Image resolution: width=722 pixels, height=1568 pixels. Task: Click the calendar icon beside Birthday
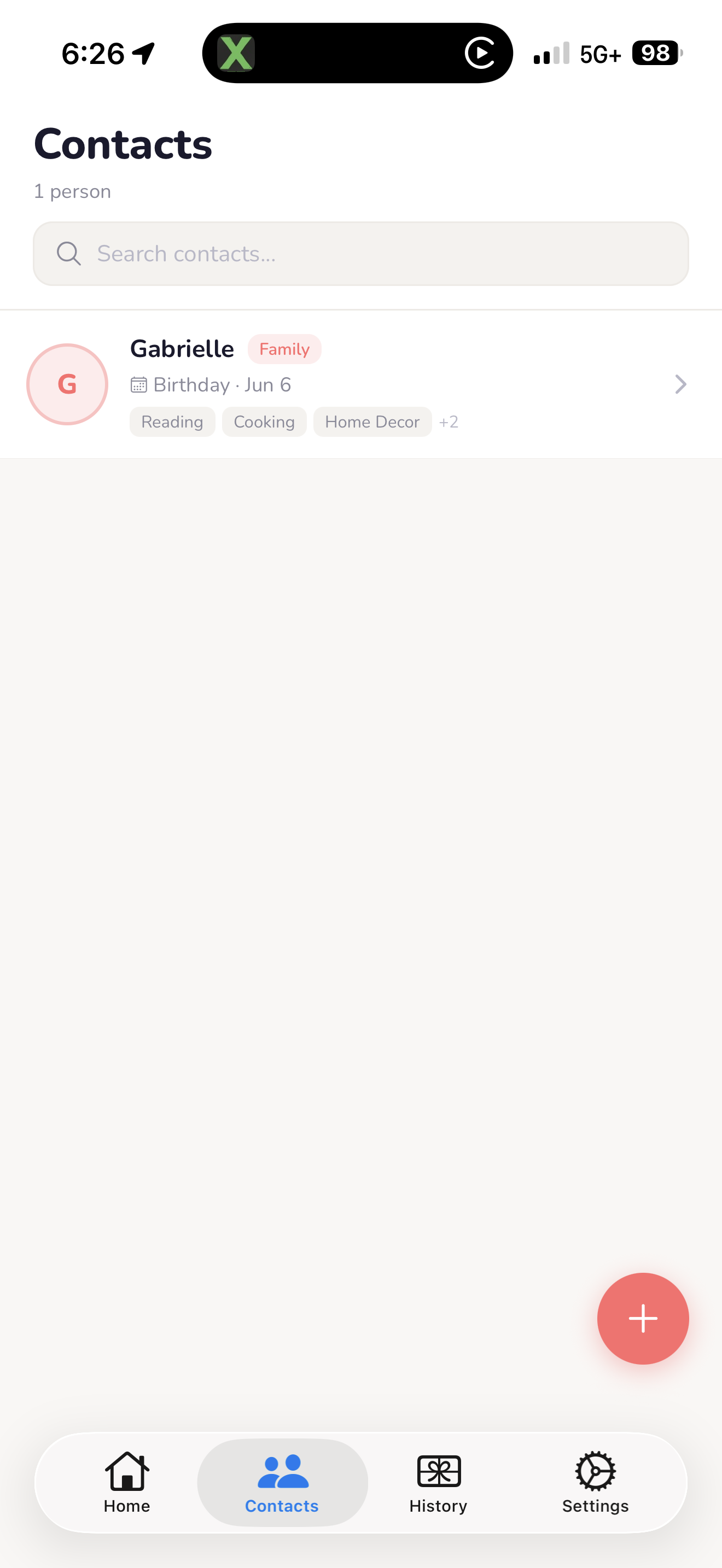(x=139, y=384)
